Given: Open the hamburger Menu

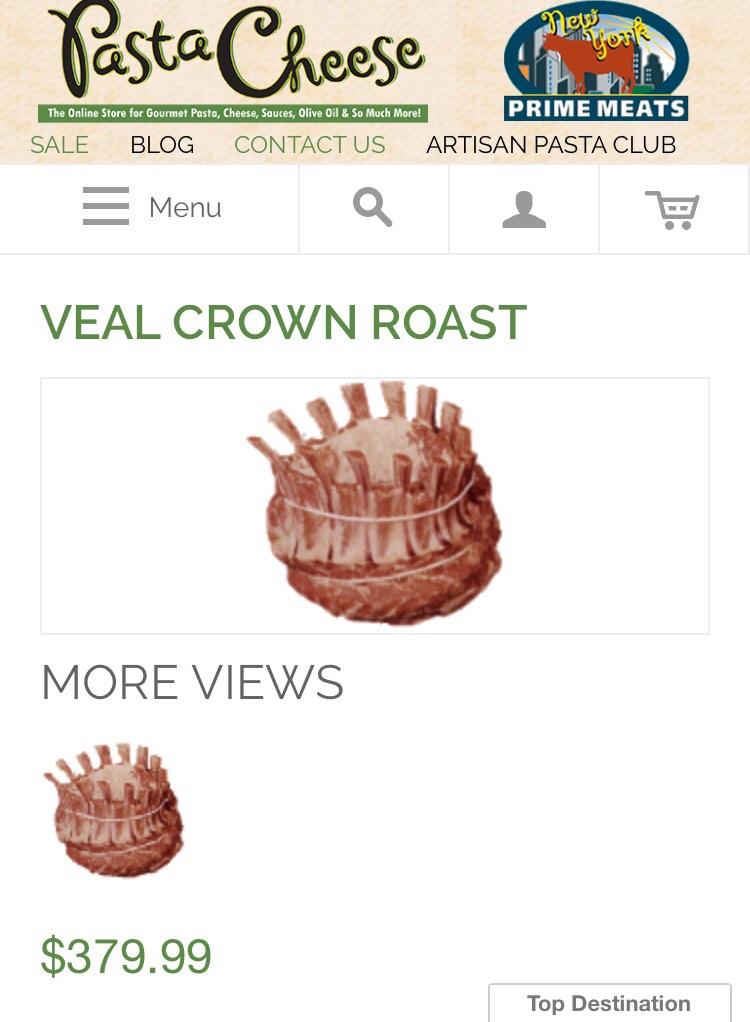Looking at the screenshot, I should [150, 208].
